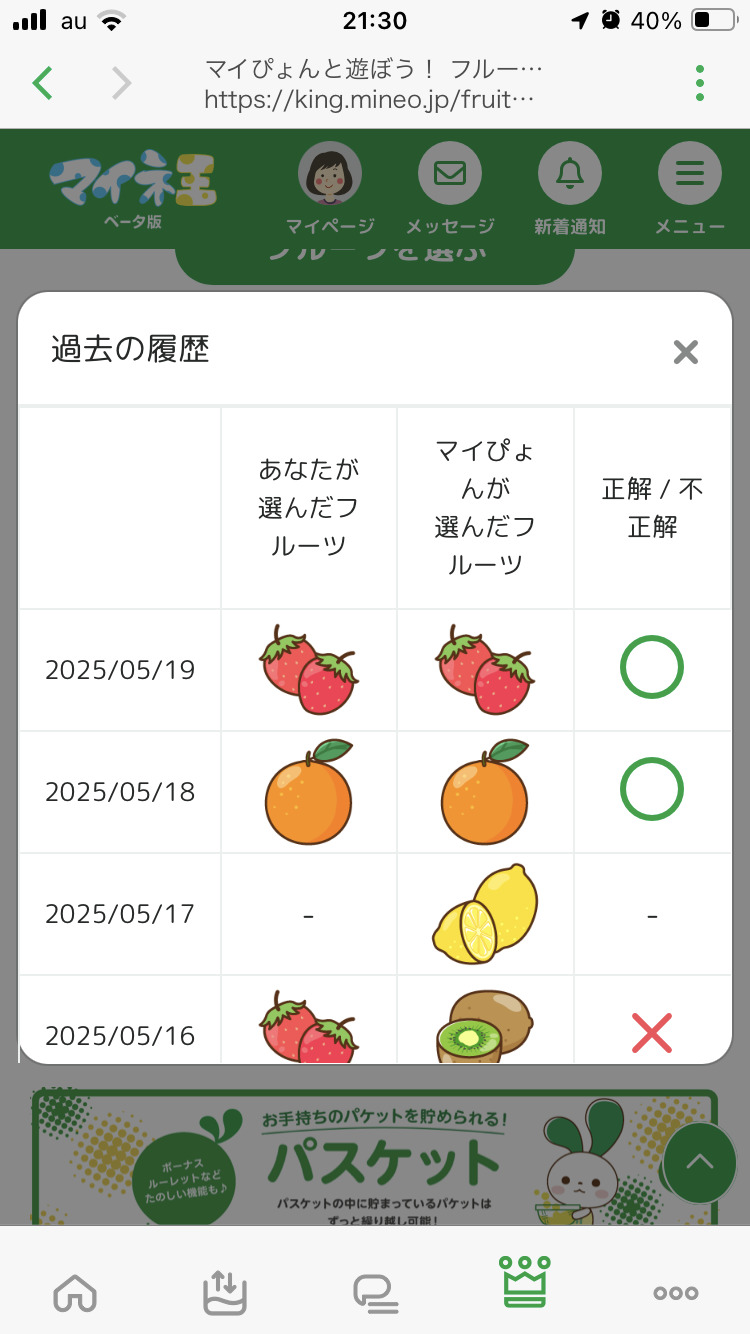Open メッセージ inbox
The width and height of the screenshot is (750, 1334).
pos(450,190)
